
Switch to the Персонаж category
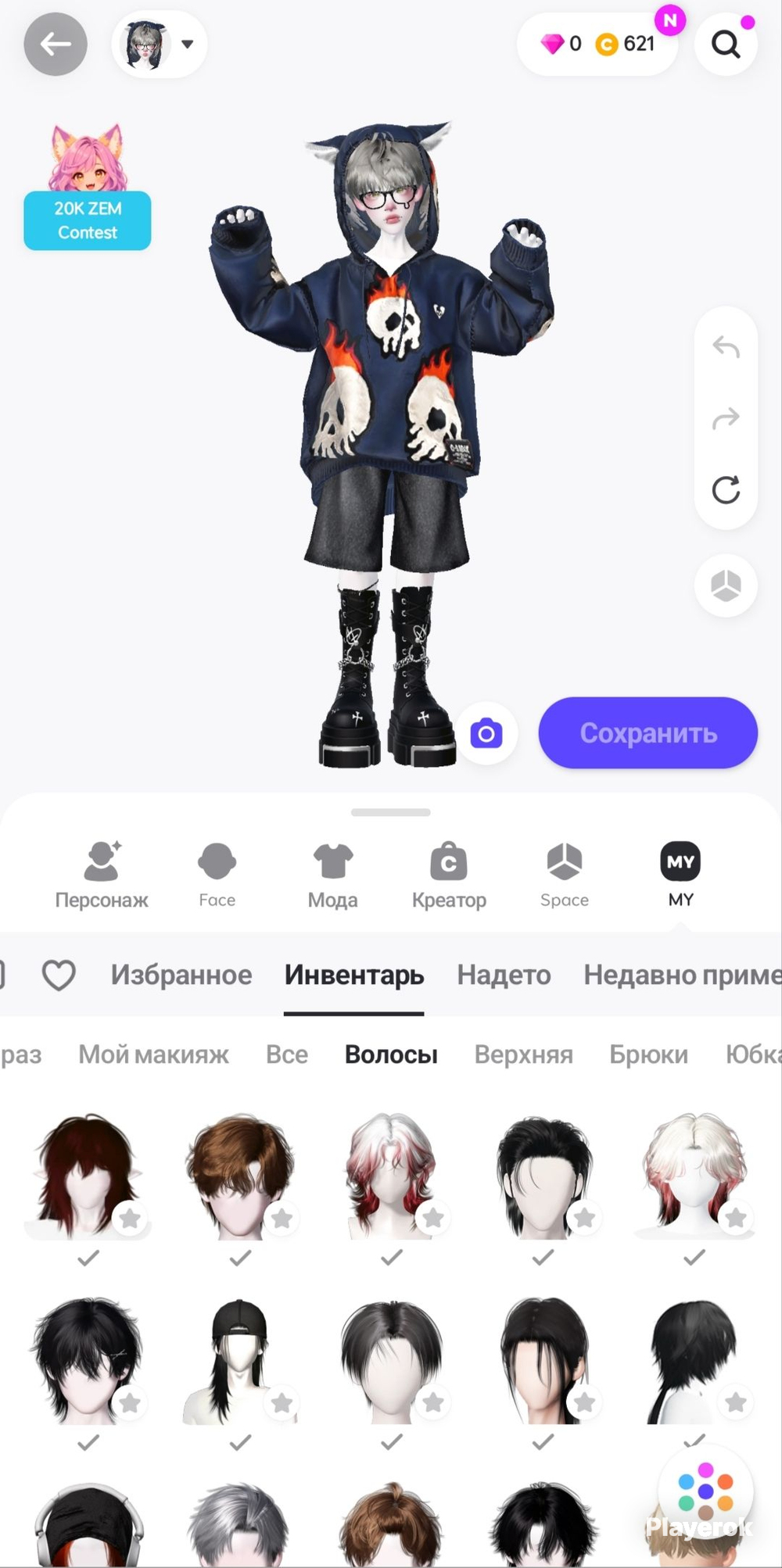[x=102, y=876]
